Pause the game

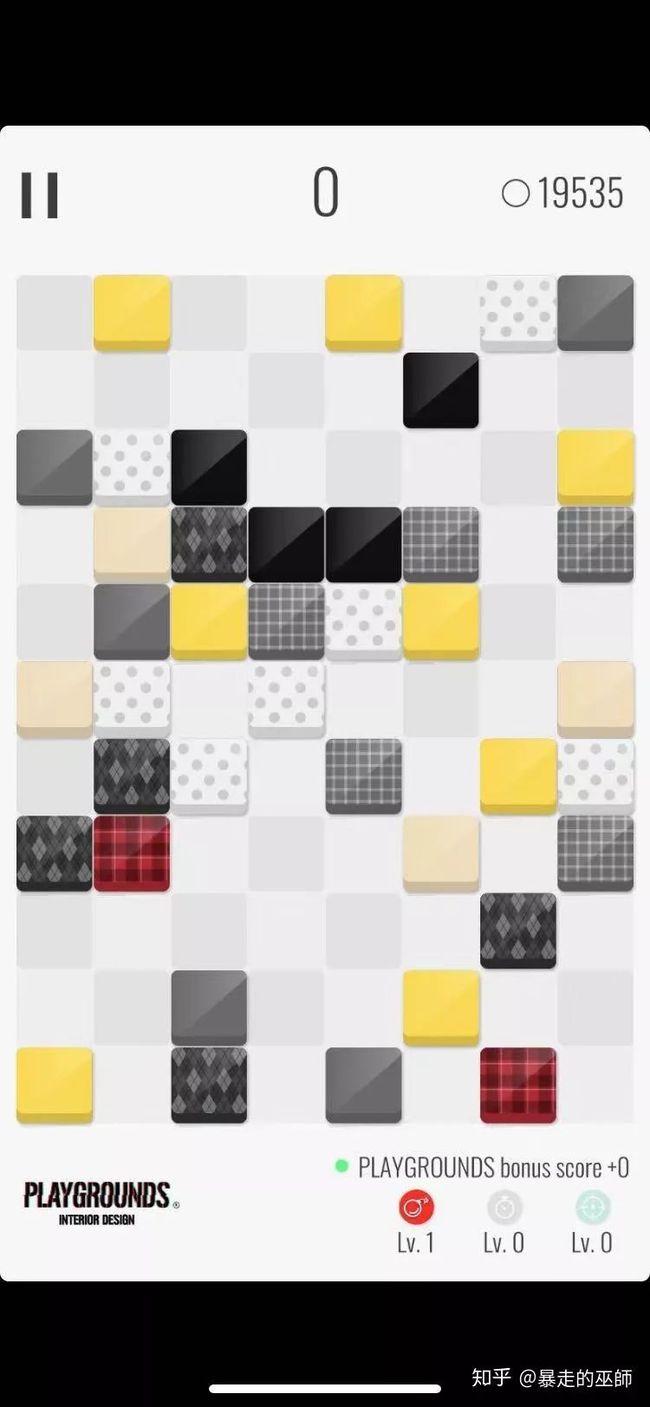pos(40,195)
